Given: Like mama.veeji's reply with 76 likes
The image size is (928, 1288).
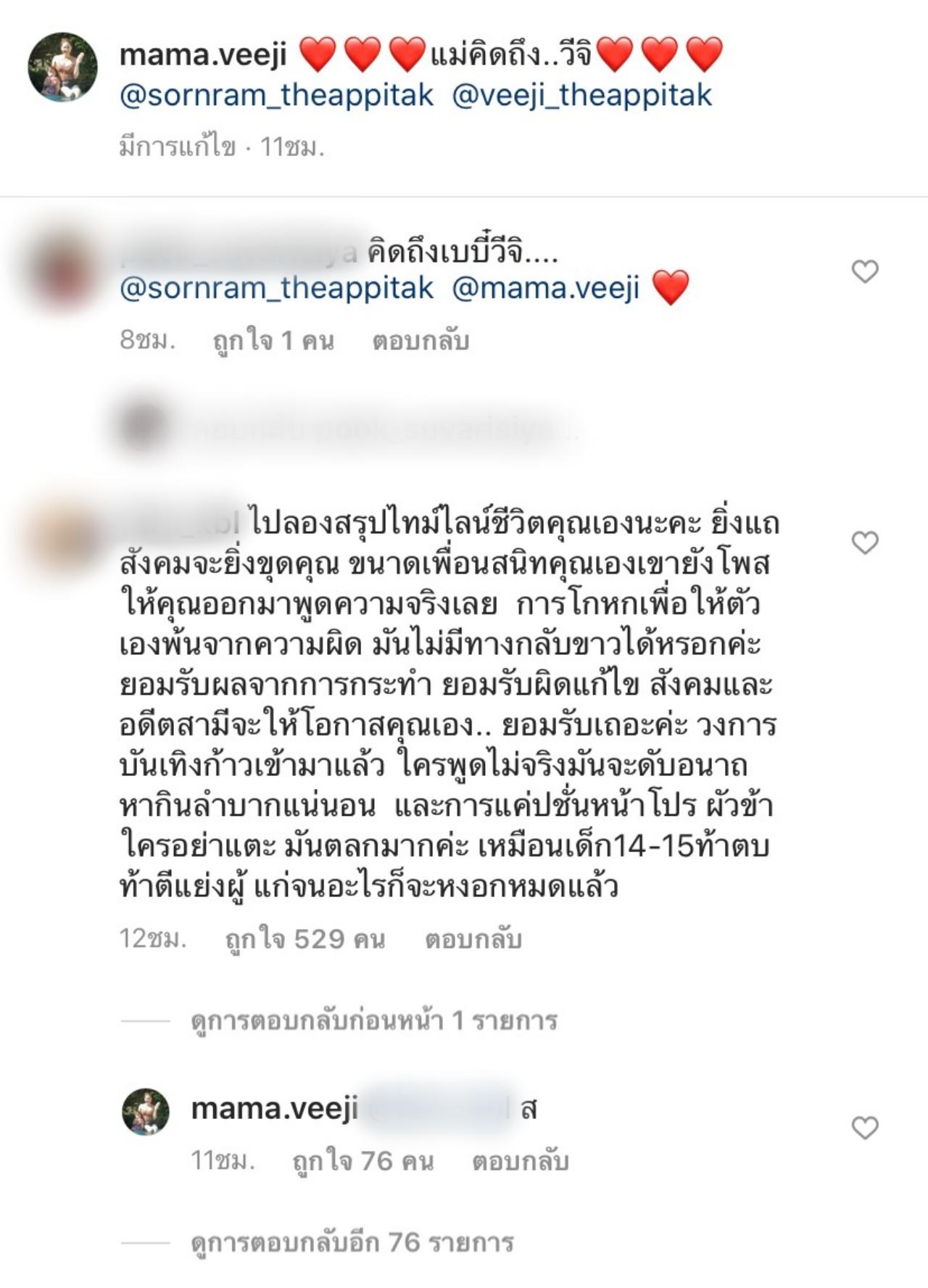Looking at the screenshot, I should click(x=864, y=1128).
